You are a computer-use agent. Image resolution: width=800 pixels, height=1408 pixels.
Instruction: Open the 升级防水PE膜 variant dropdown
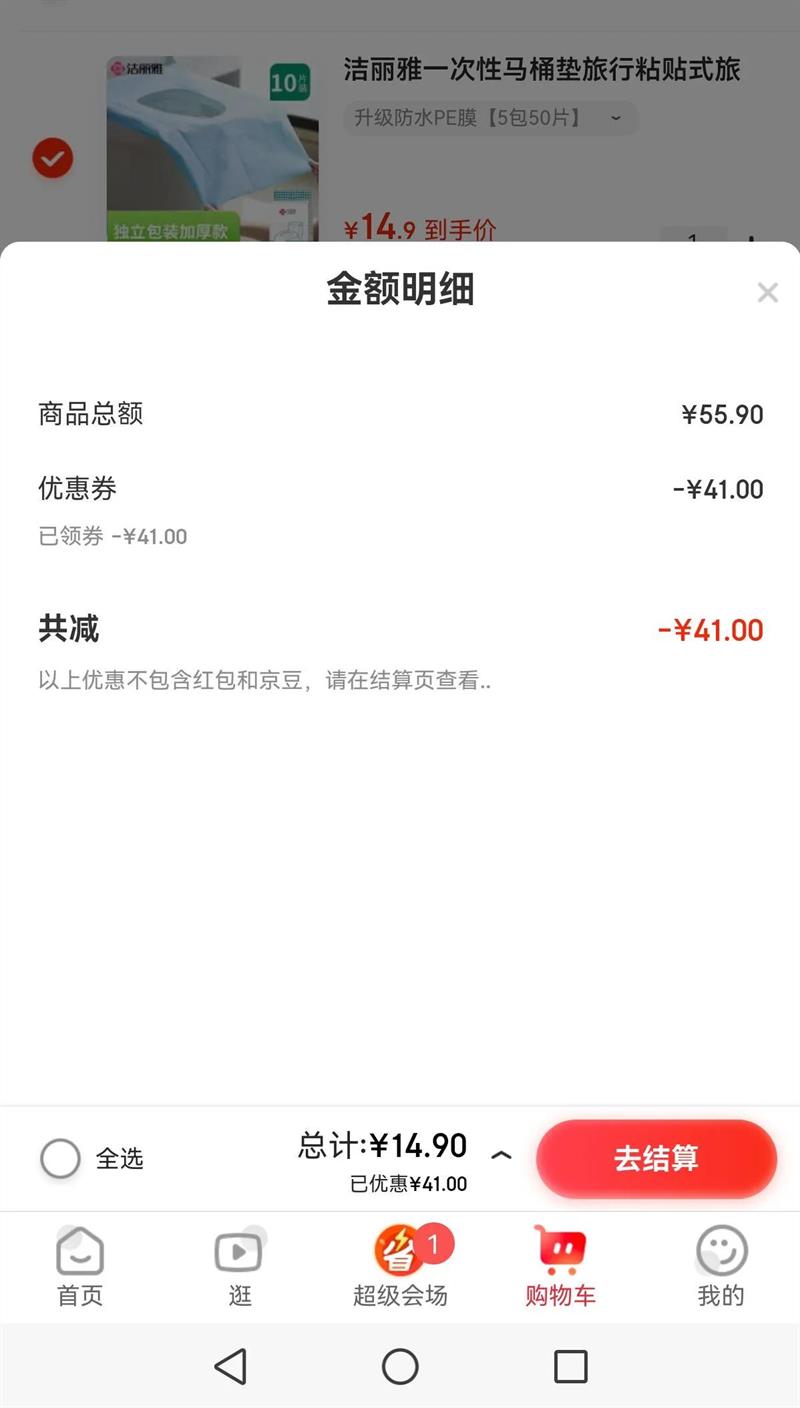click(x=490, y=118)
